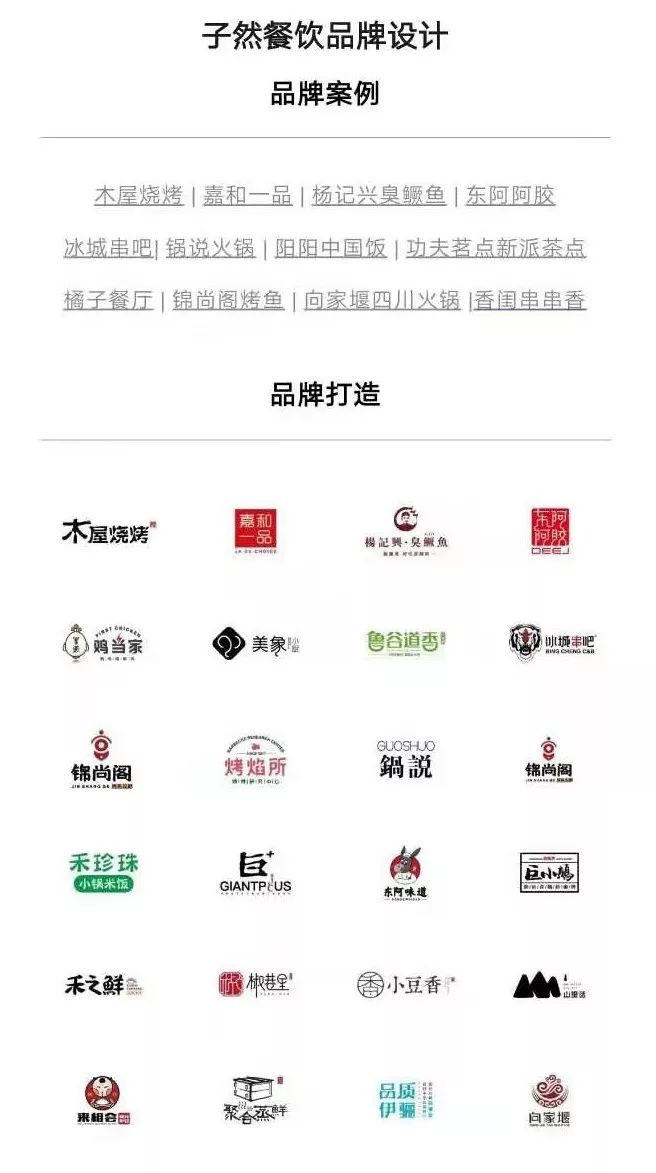Tap the 橘子餐厅 link
Viewport: 656px width, 1173px height.
108,300
